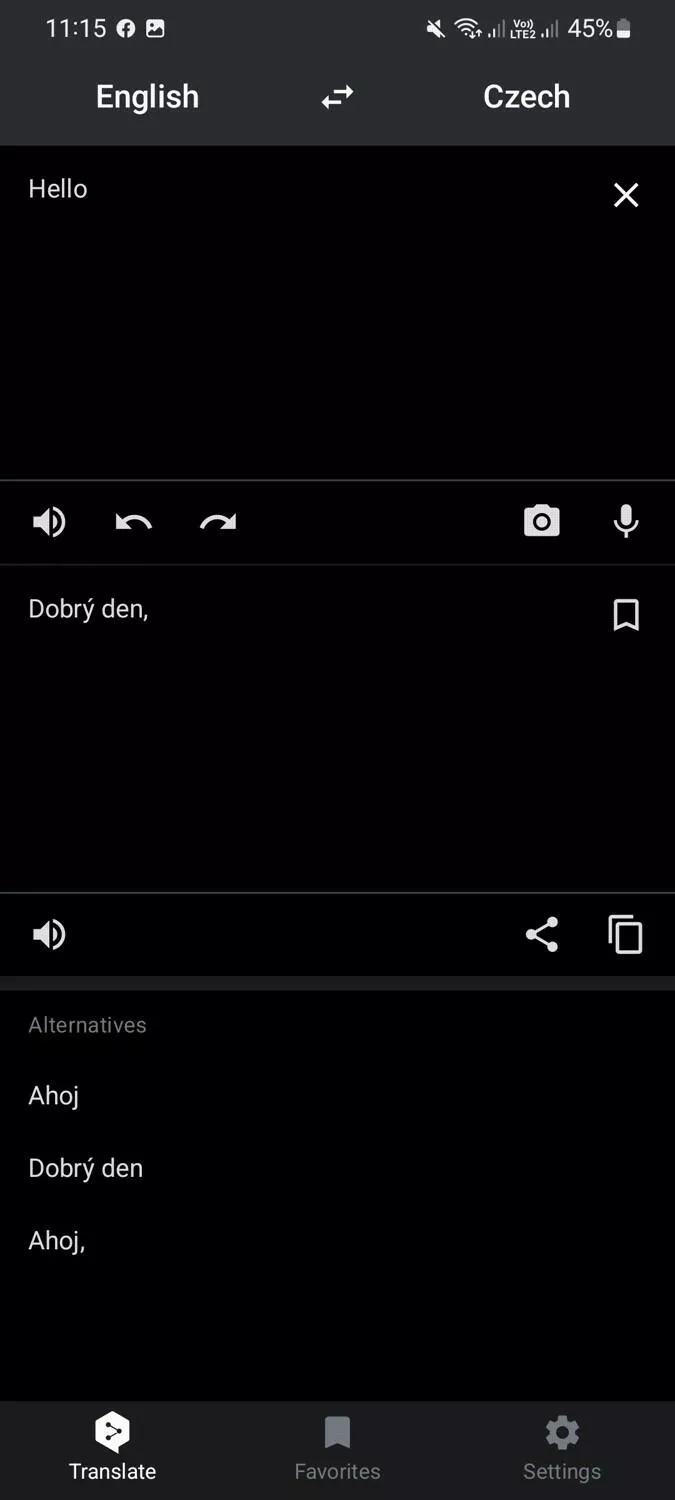Screen dimensions: 675x1500
Task: Choose the alternative Dobrý den without comma
Action: coord(86,1168)
